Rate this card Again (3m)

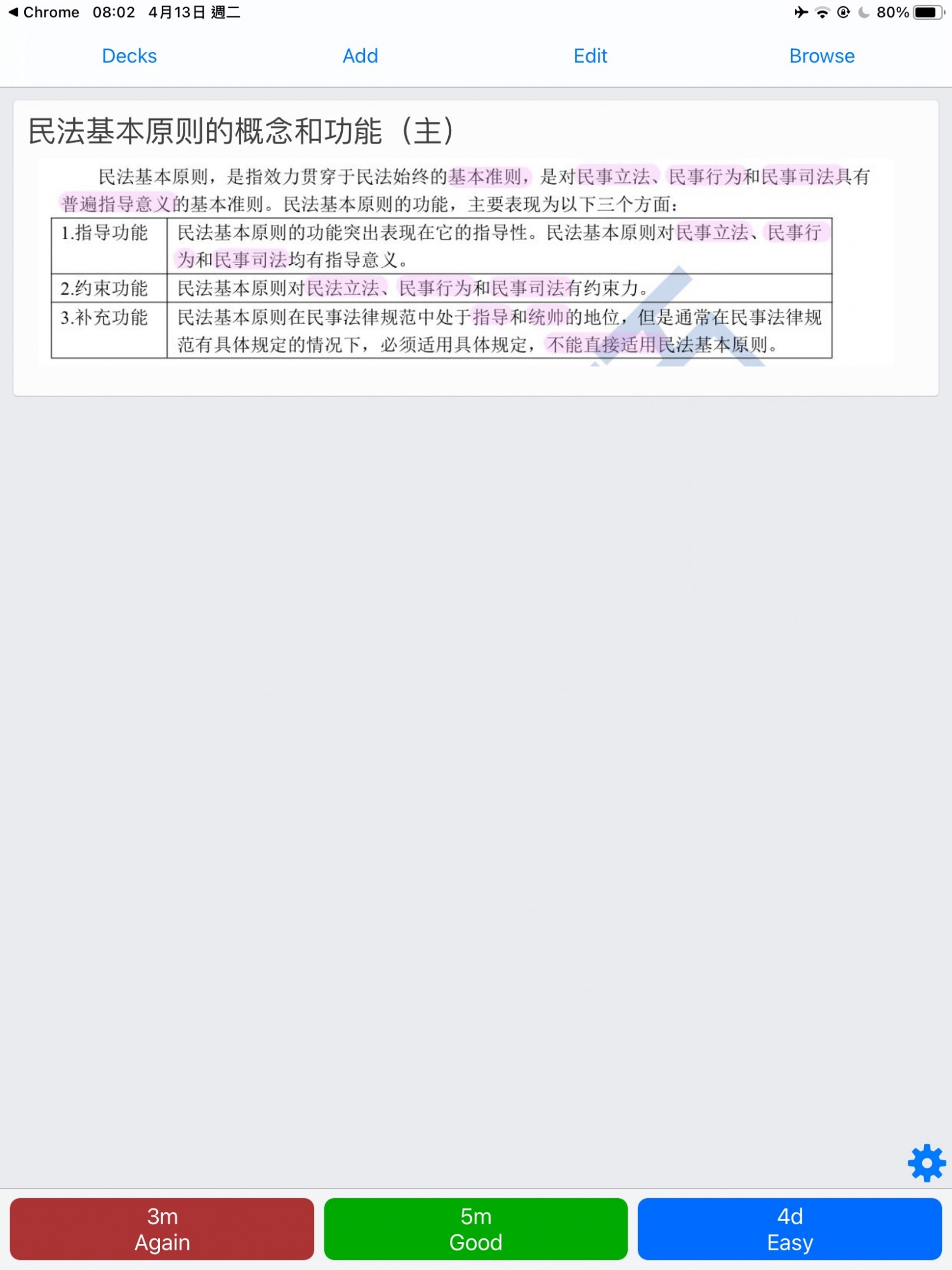(162, 1229)
